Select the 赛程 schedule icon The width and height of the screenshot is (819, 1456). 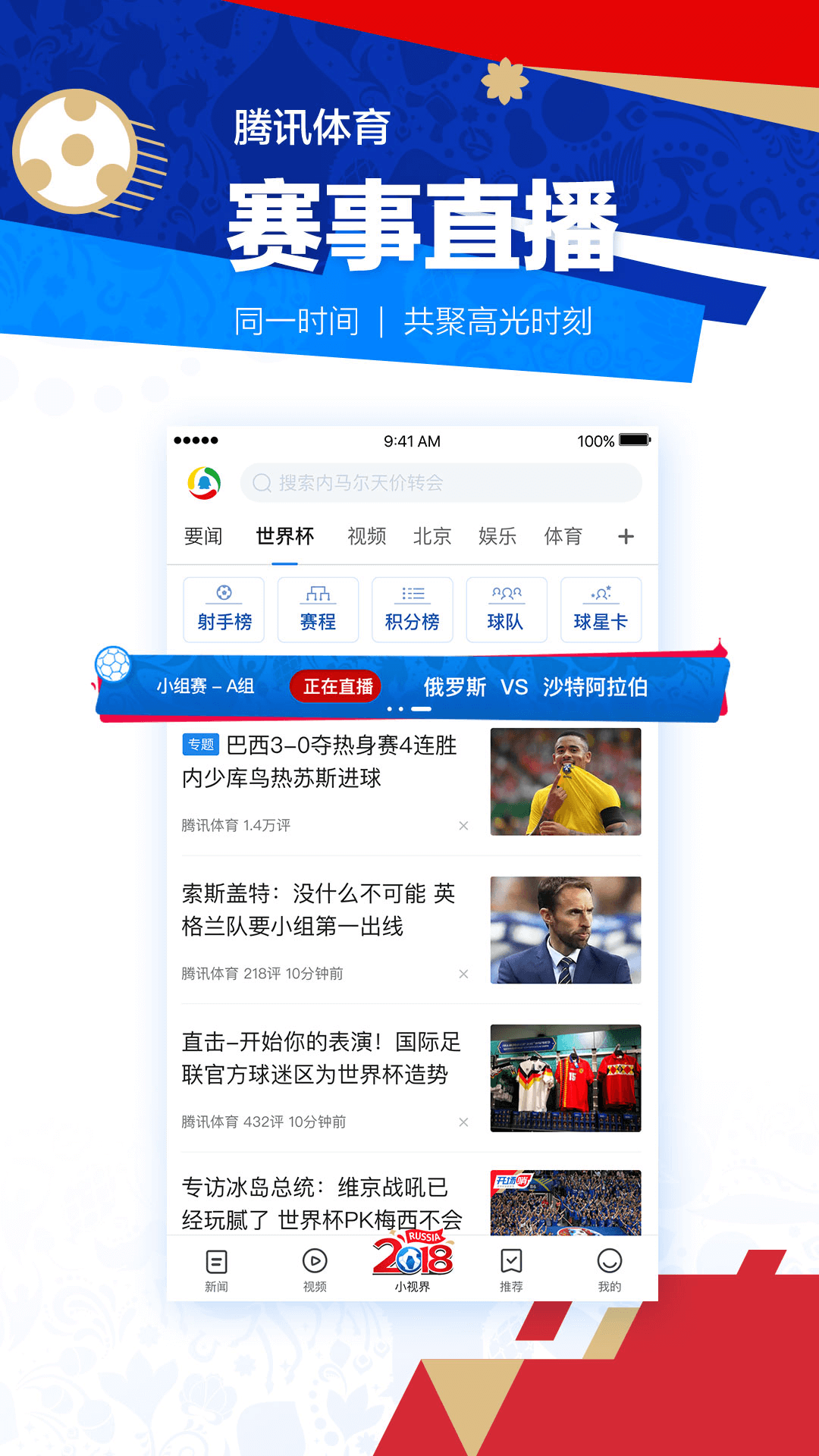(318, 610)
